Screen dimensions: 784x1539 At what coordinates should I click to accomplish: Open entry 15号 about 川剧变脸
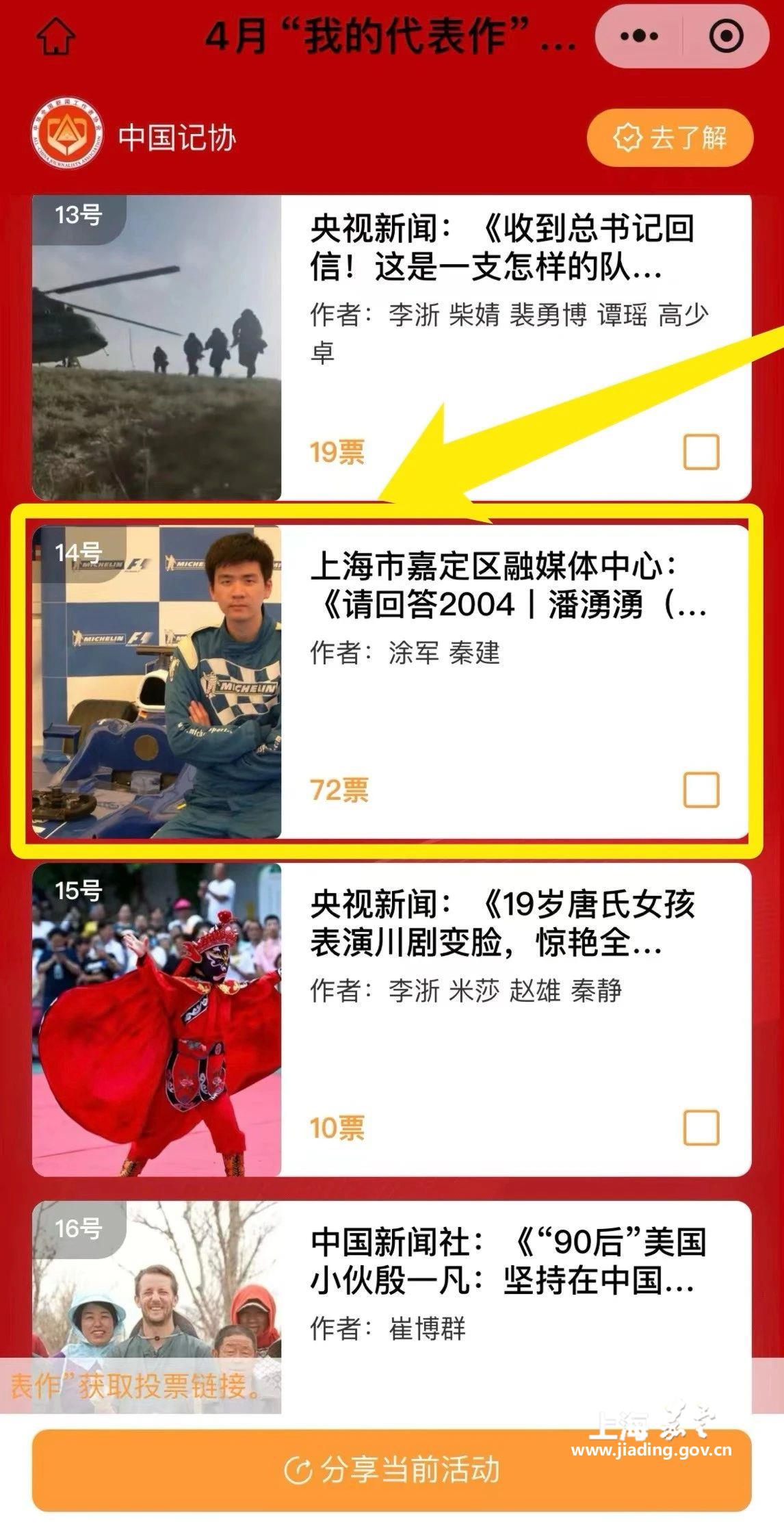[x=503, y=924]
